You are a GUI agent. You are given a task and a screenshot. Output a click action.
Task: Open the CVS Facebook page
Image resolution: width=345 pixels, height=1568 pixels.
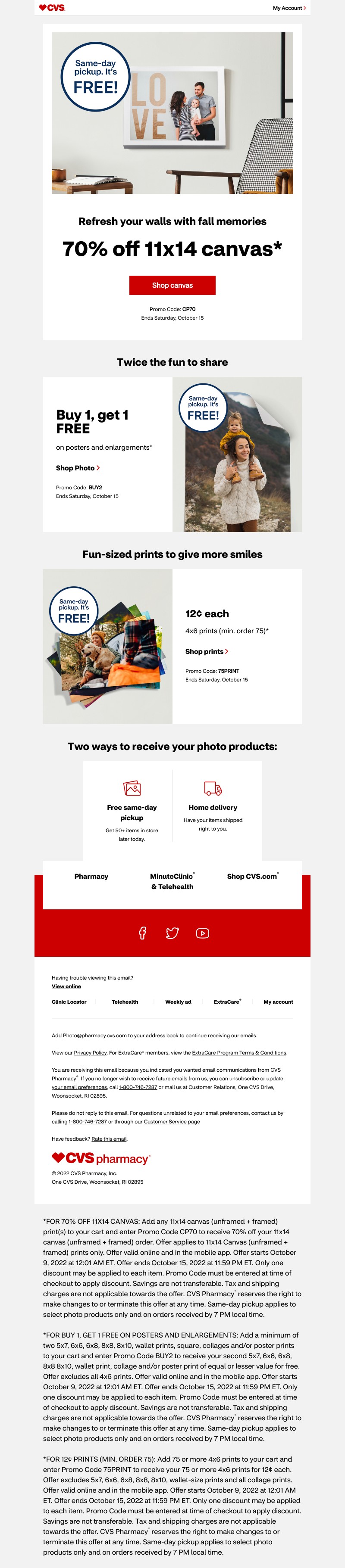coord(142,933)
